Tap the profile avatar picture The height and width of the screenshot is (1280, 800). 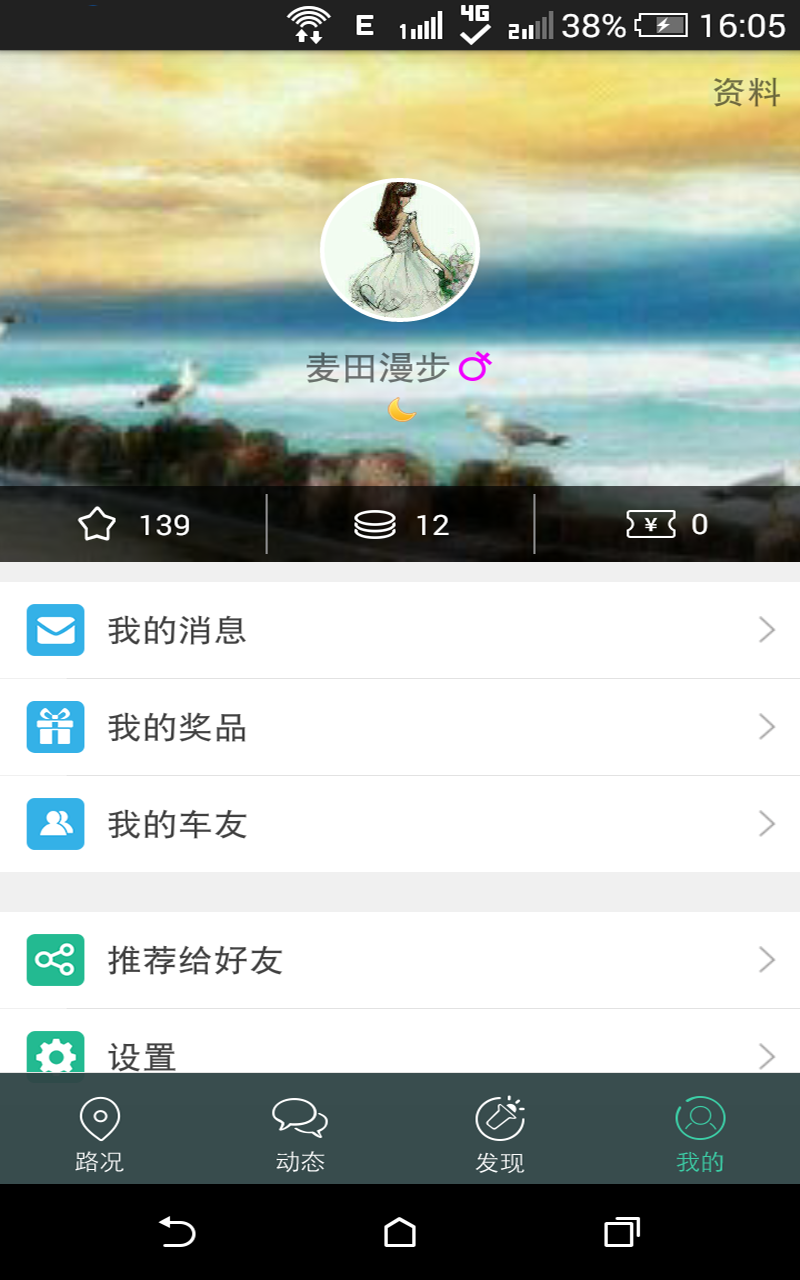[400, 250]
